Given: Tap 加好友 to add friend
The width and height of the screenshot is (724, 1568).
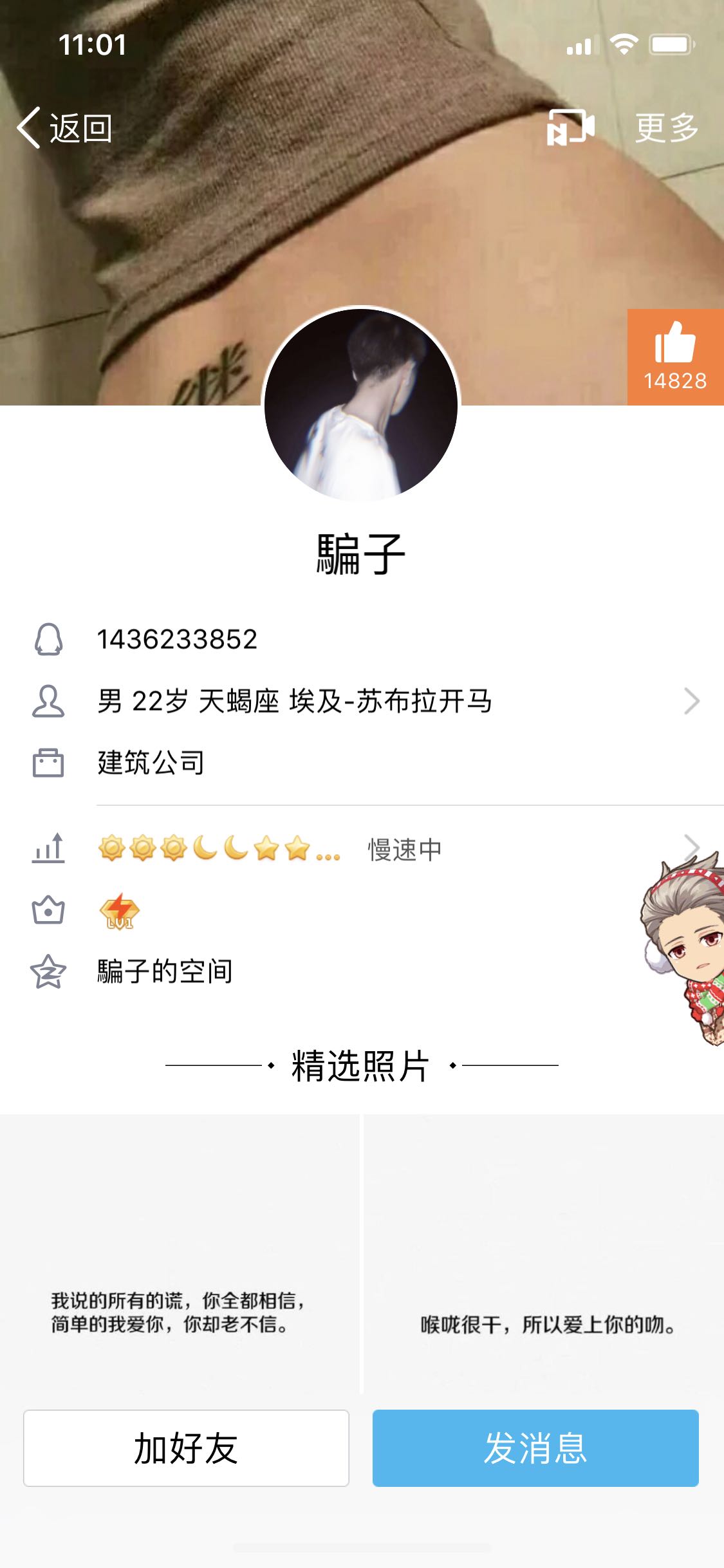Looking at the screenshot, I should [186, 1448].
